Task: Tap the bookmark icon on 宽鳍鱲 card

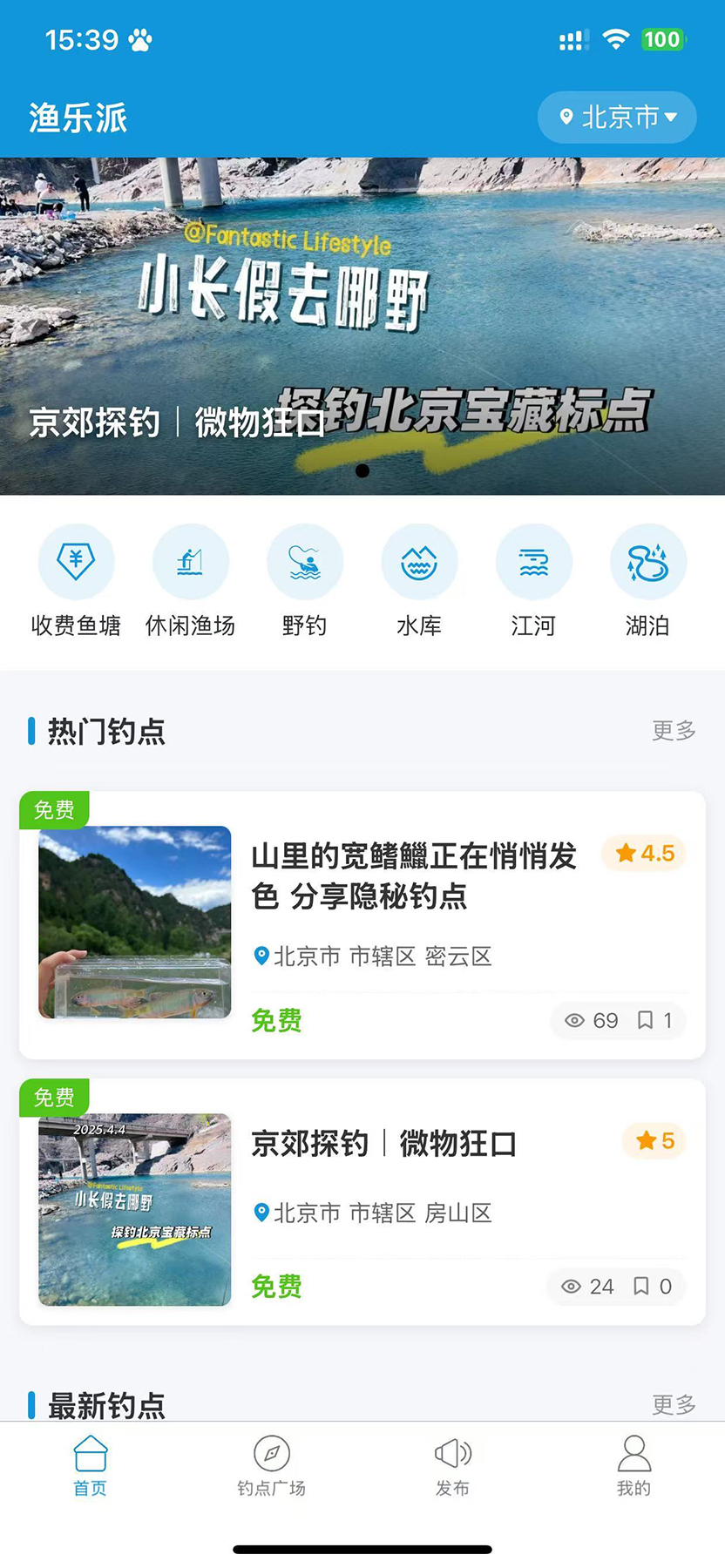Action: click(646, 1020)
